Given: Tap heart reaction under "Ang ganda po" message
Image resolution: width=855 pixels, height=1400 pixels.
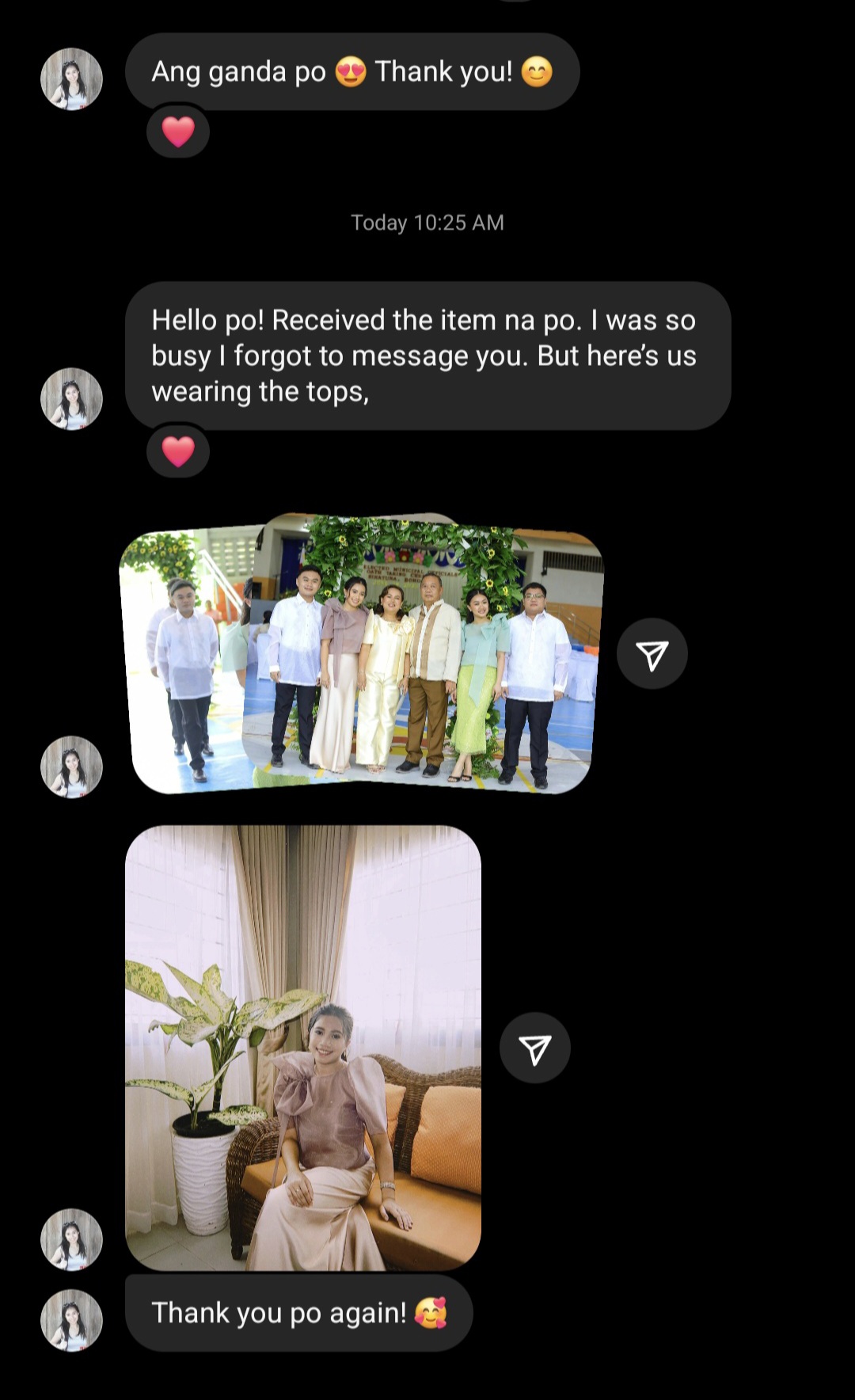Looking at the screenshot, I should click(x=178, y=131).
